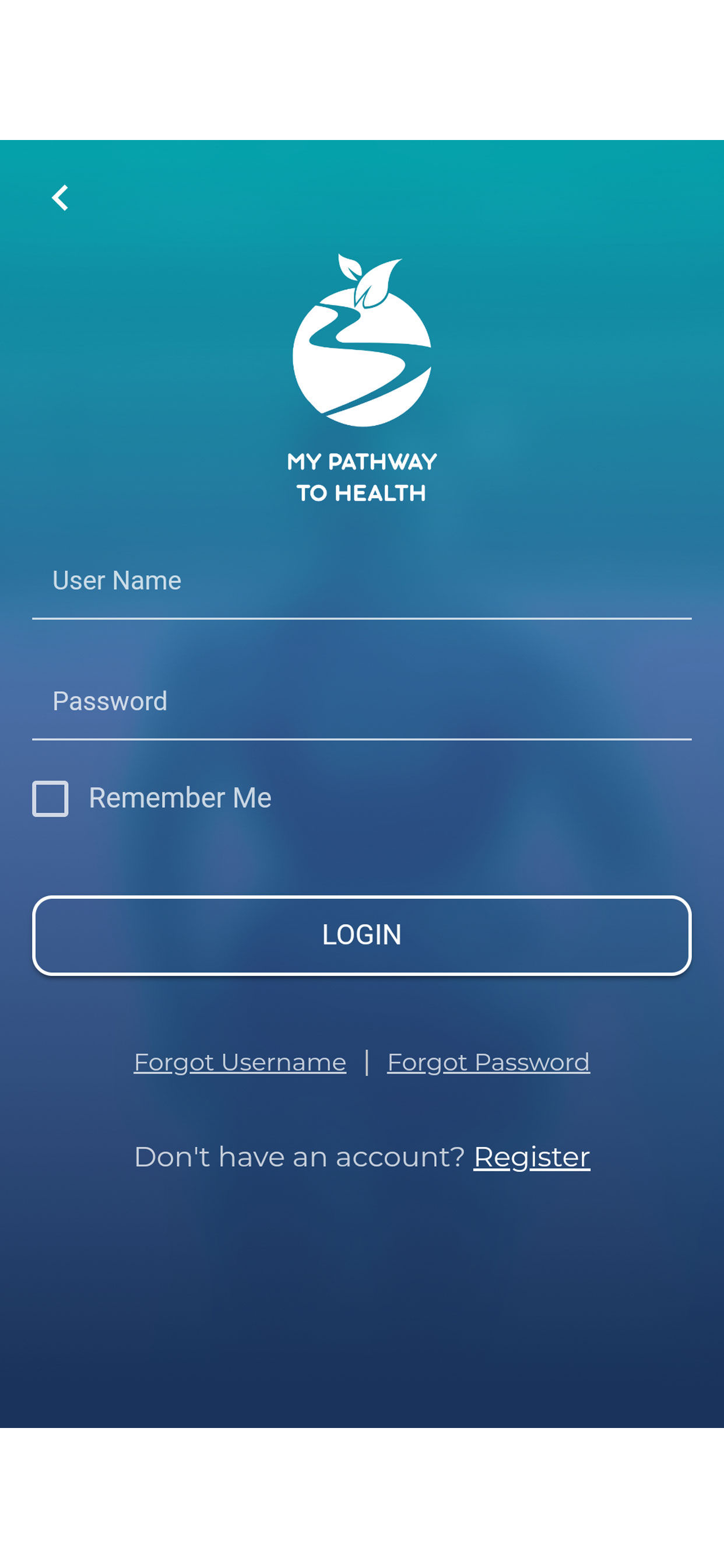Open the Register link
Screen dimensions: 724x1568
531,1157
